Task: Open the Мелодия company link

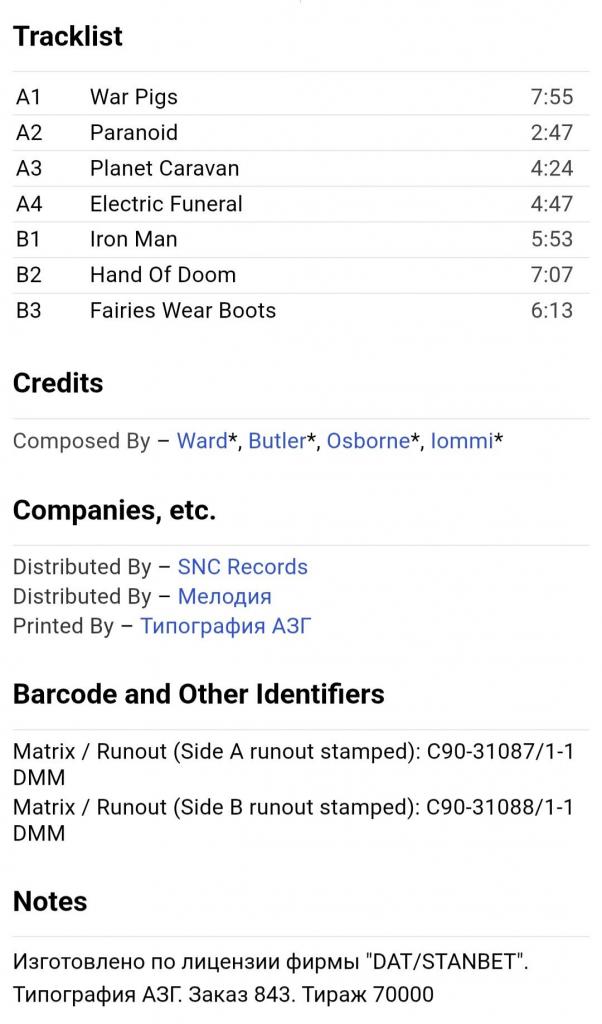Action: pos(225,596)
